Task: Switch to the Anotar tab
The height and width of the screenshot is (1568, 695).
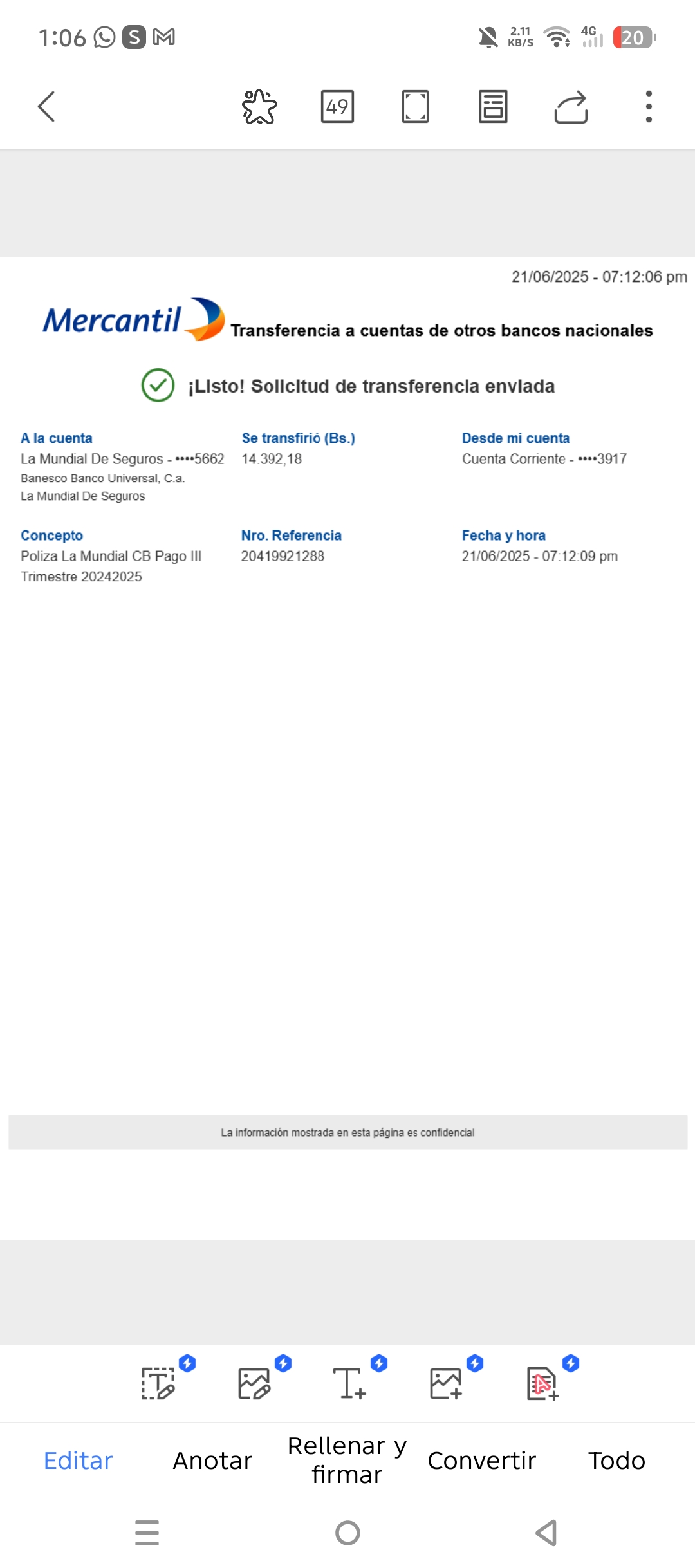Action: click(212, 1461)
